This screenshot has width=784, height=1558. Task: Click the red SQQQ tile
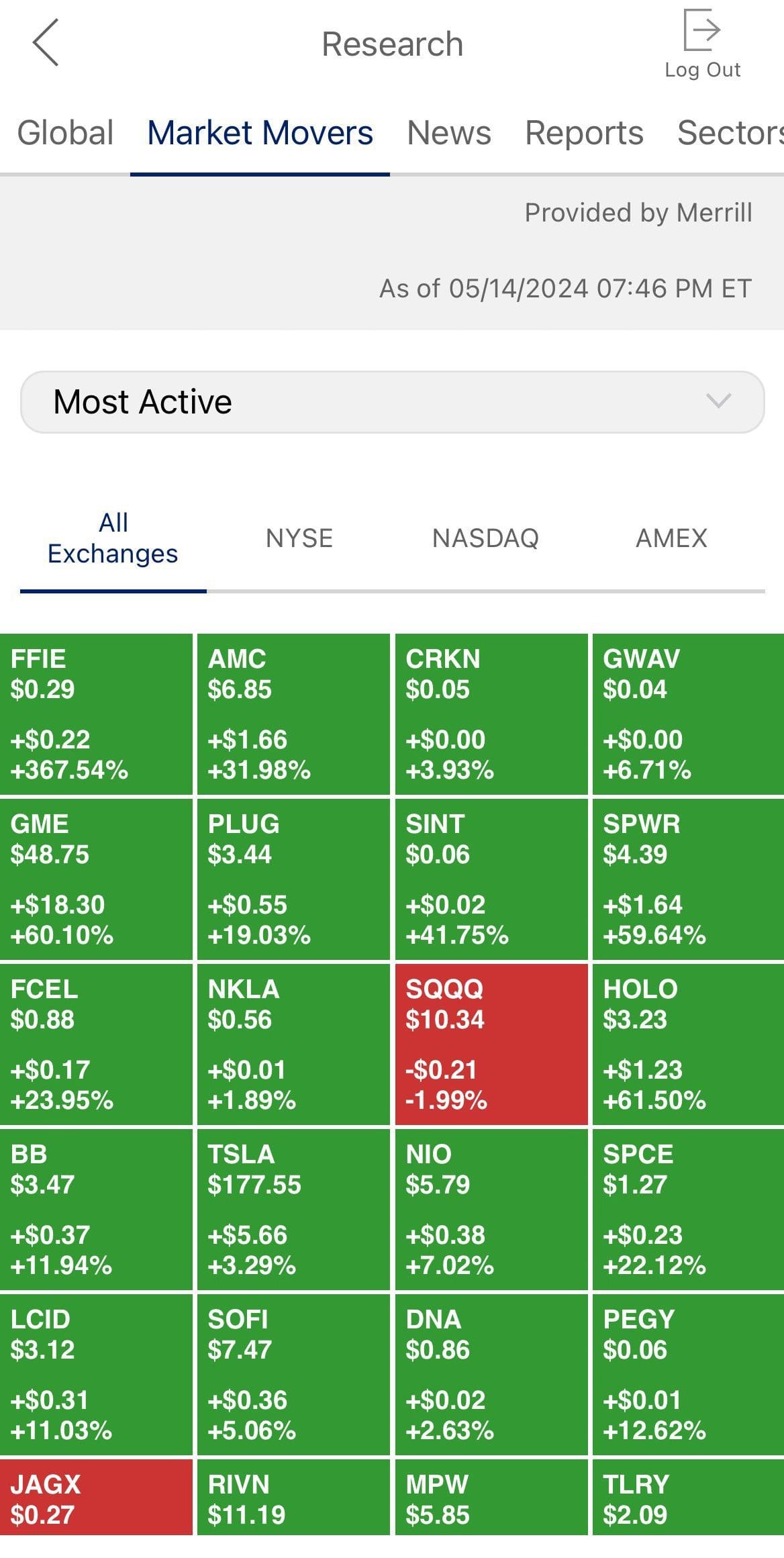(x=490, y=1044)
